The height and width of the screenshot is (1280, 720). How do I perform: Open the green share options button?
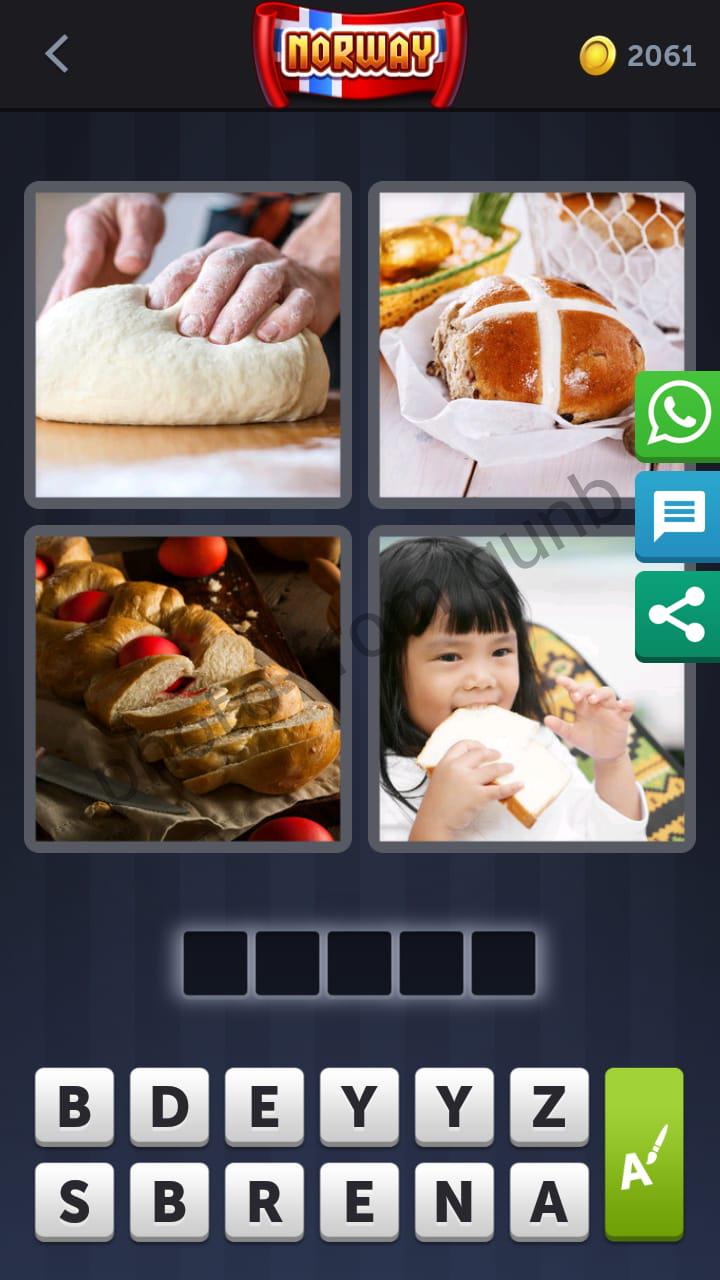pos(679,615)
